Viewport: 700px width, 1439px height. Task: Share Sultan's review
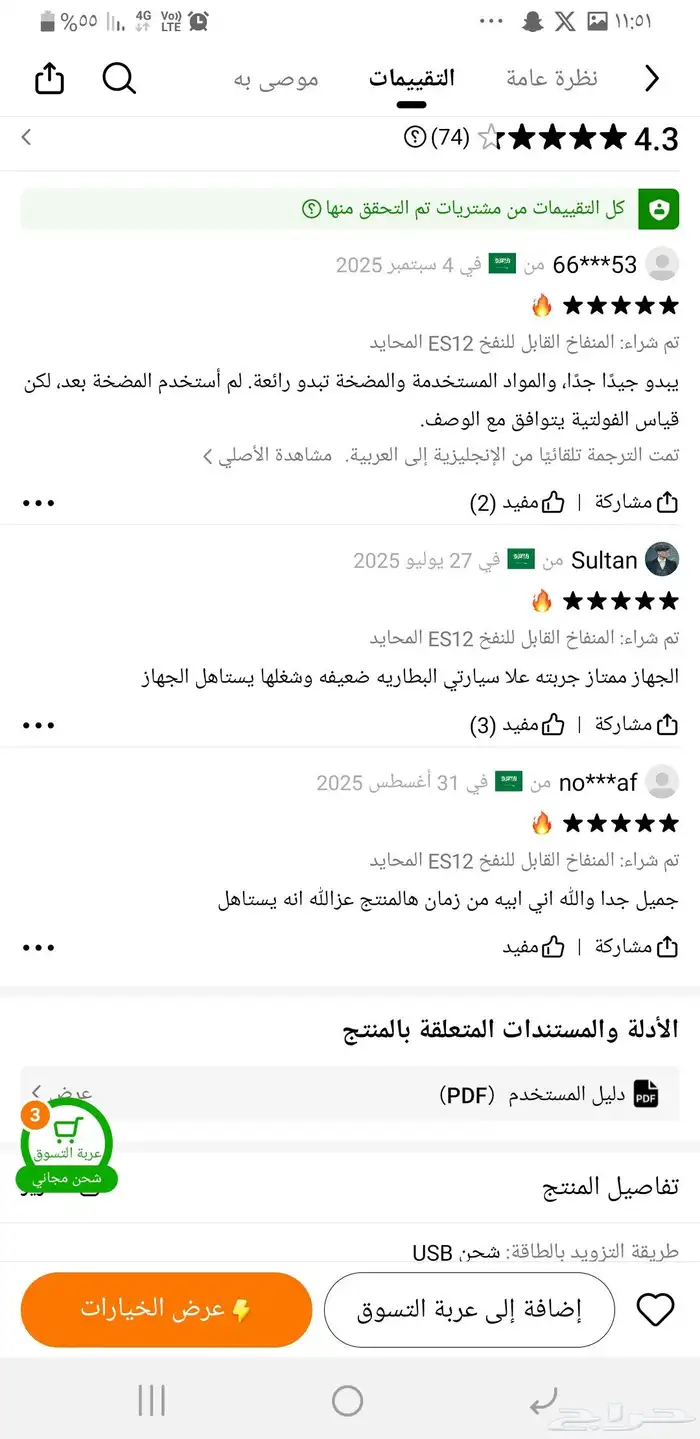[x=637, y=724]
